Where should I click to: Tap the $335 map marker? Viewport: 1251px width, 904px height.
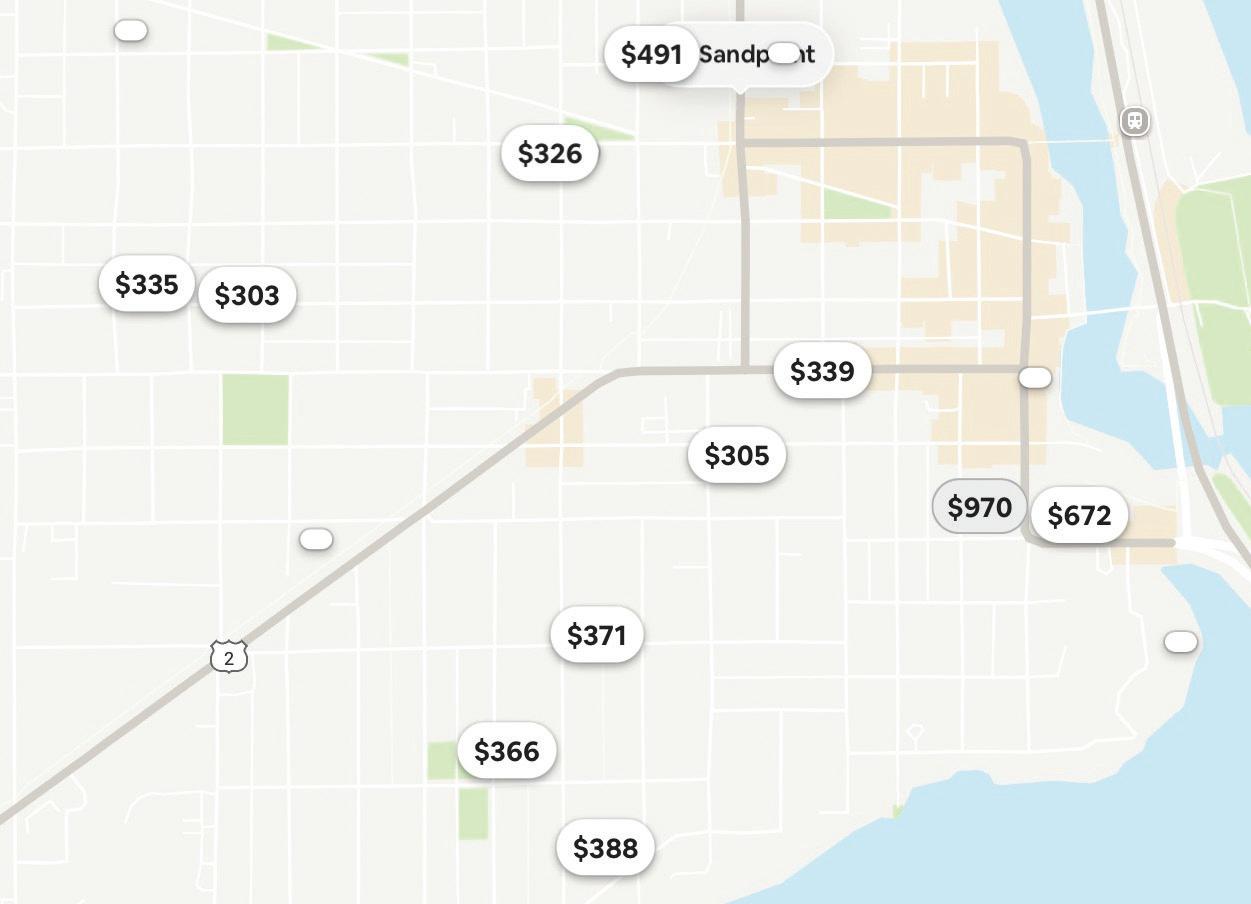147,285
